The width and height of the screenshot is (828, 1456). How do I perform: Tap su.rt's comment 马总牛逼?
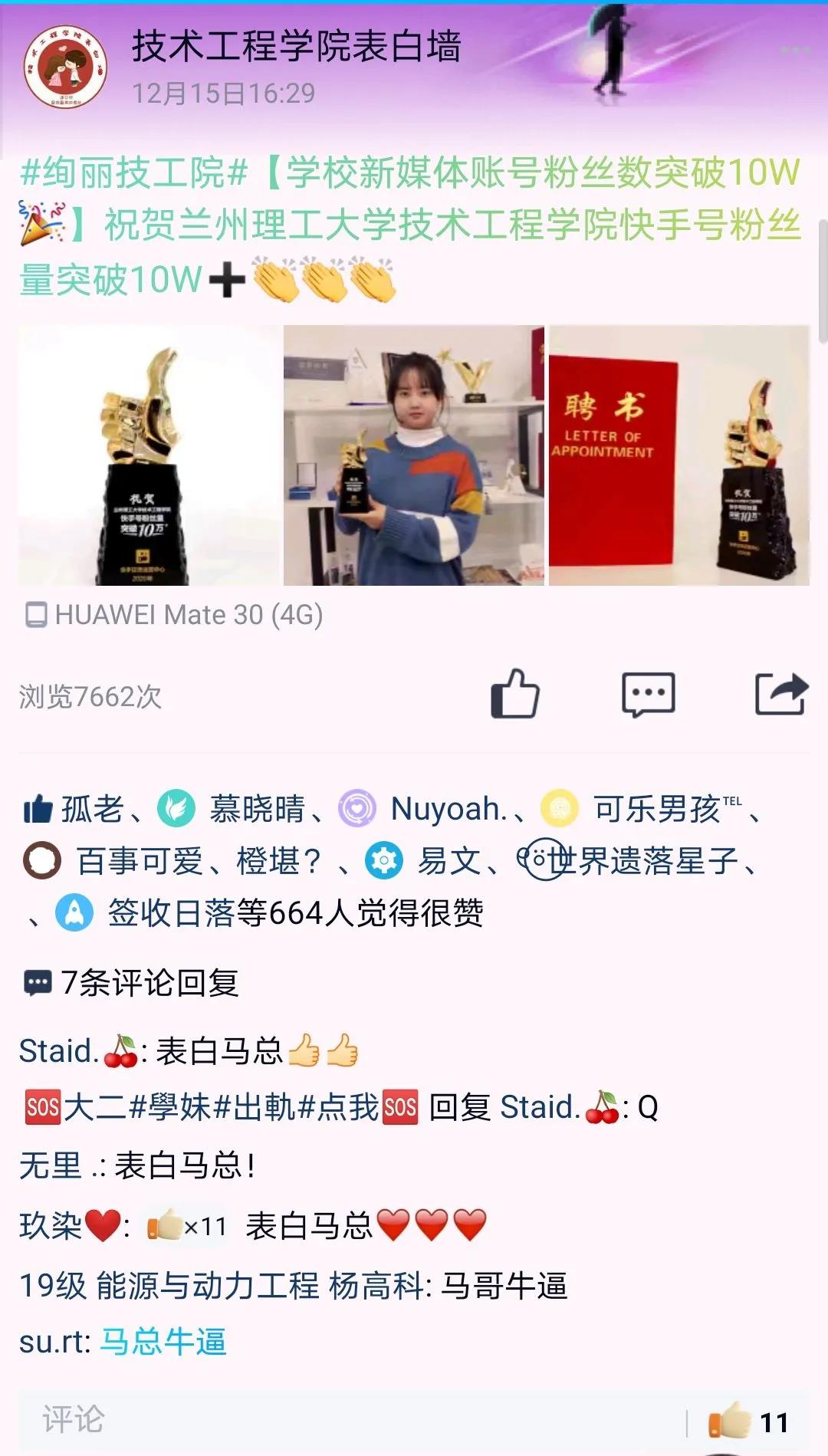tap(163, 1343)
